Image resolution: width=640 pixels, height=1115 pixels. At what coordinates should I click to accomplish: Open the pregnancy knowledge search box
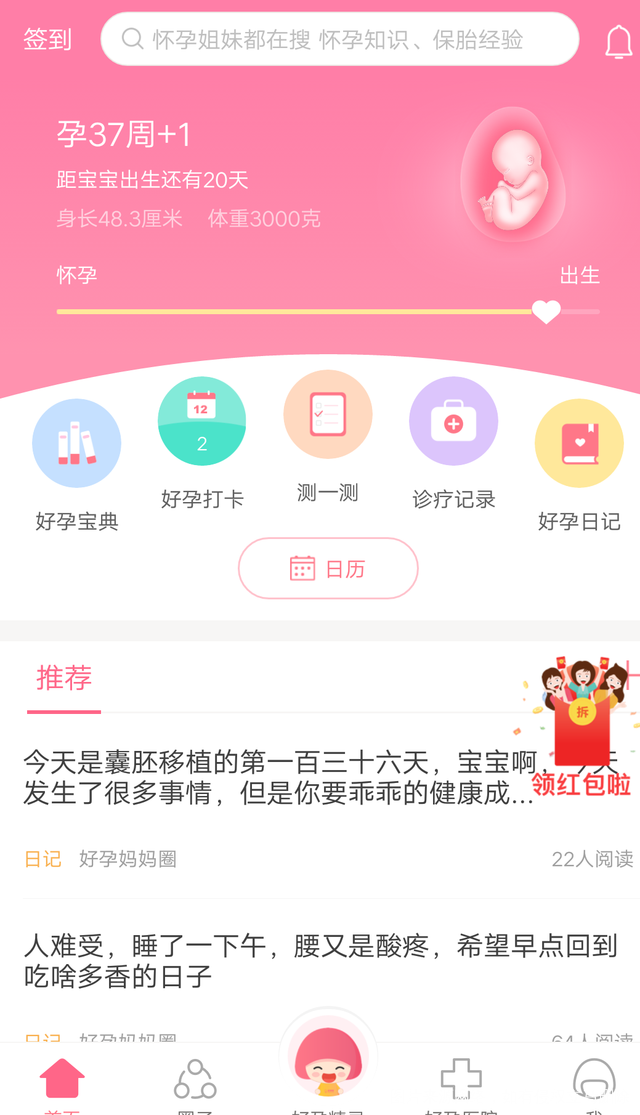340,40
